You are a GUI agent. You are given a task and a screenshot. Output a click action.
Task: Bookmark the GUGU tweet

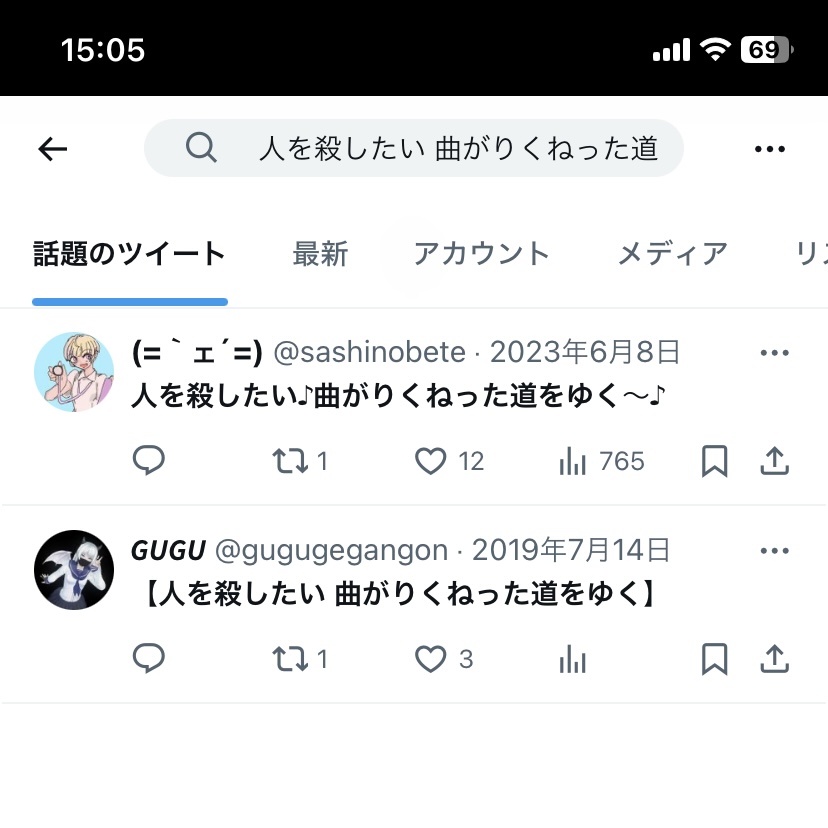click(714, 659)
